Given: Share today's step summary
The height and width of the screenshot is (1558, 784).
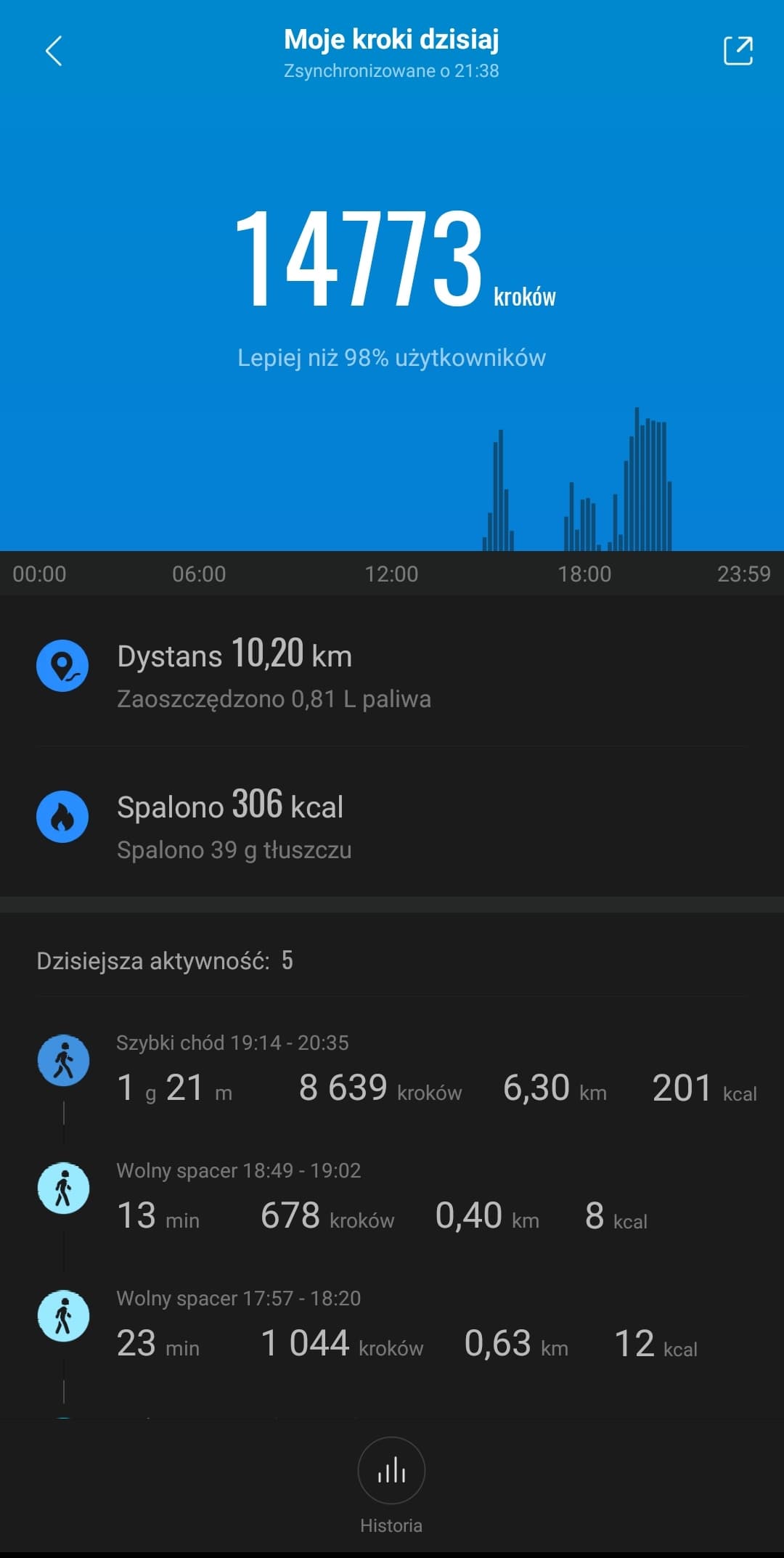Looking at the screenshot, I should coord(738,52).
